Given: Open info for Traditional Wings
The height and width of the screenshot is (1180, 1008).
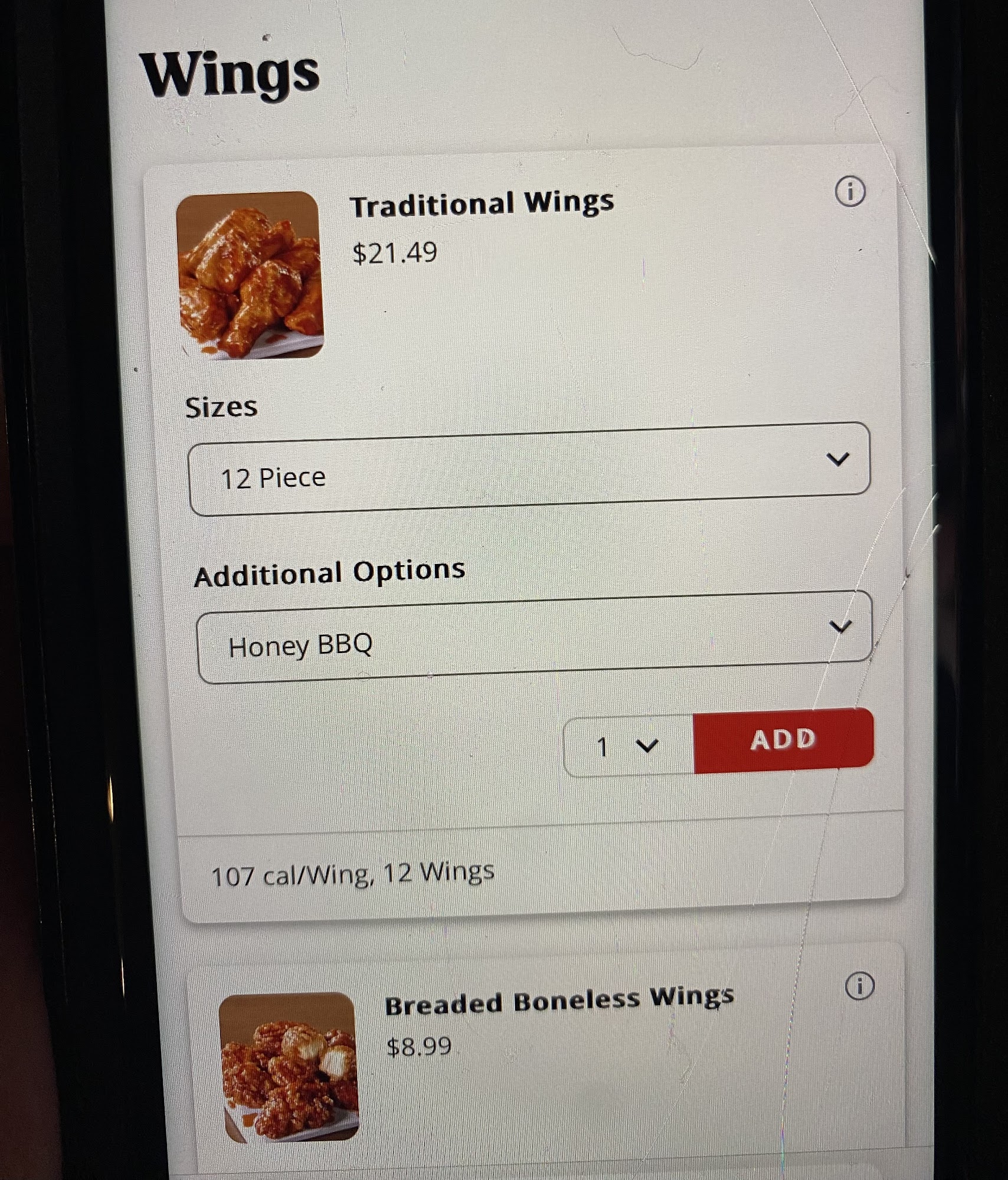Looking at the screenshot, I should pos(850,192).
